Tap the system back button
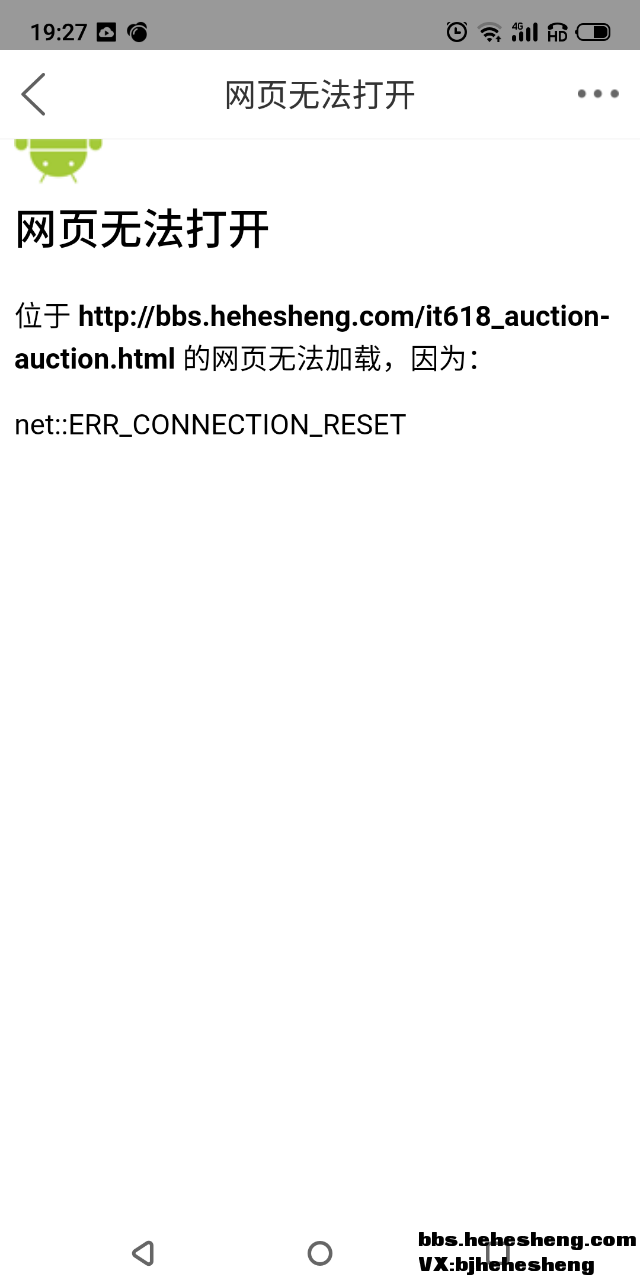The image size is (640, 1280). point(143,1252)
